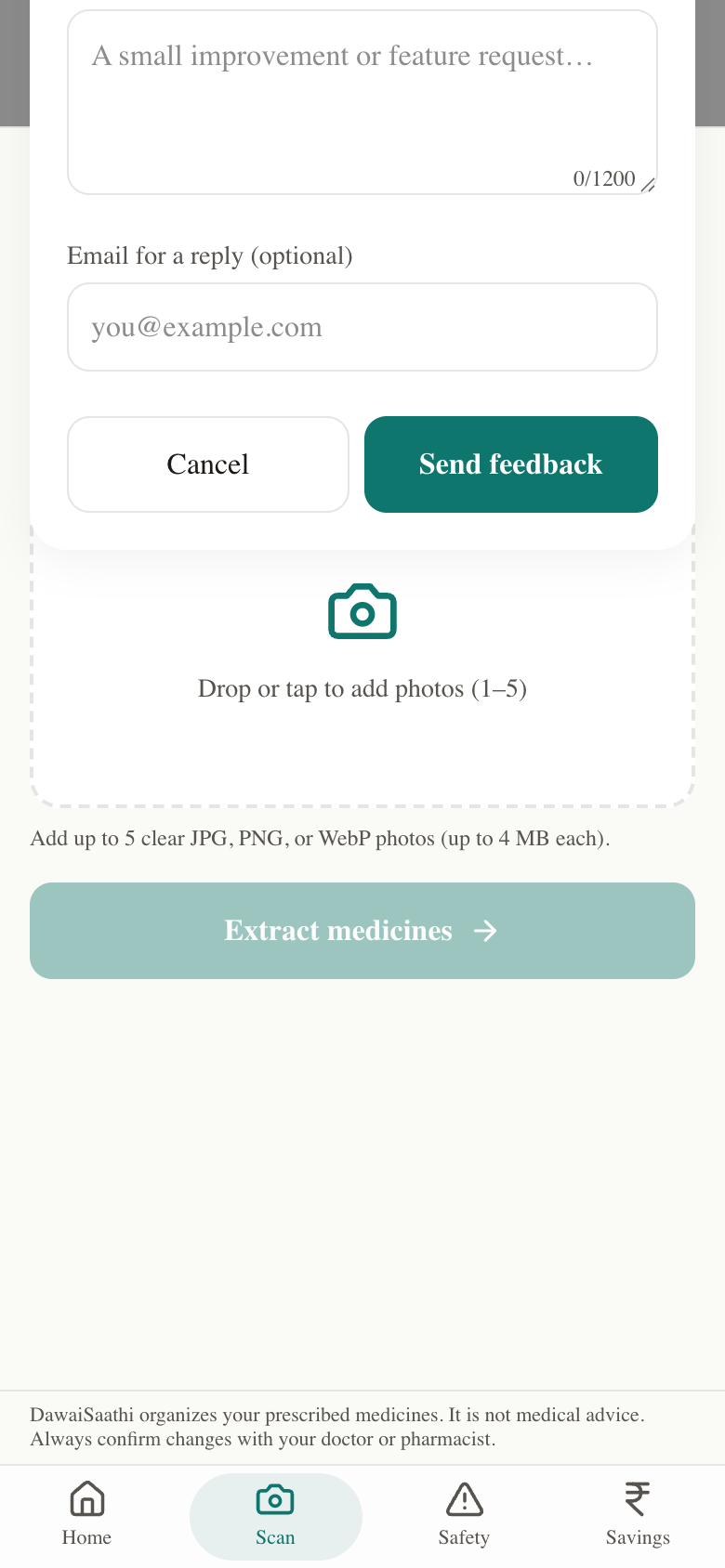Switch to the Savings tab
Image resolution: width=725 pixels, height=1568 pixels.
pos(638,1516)
